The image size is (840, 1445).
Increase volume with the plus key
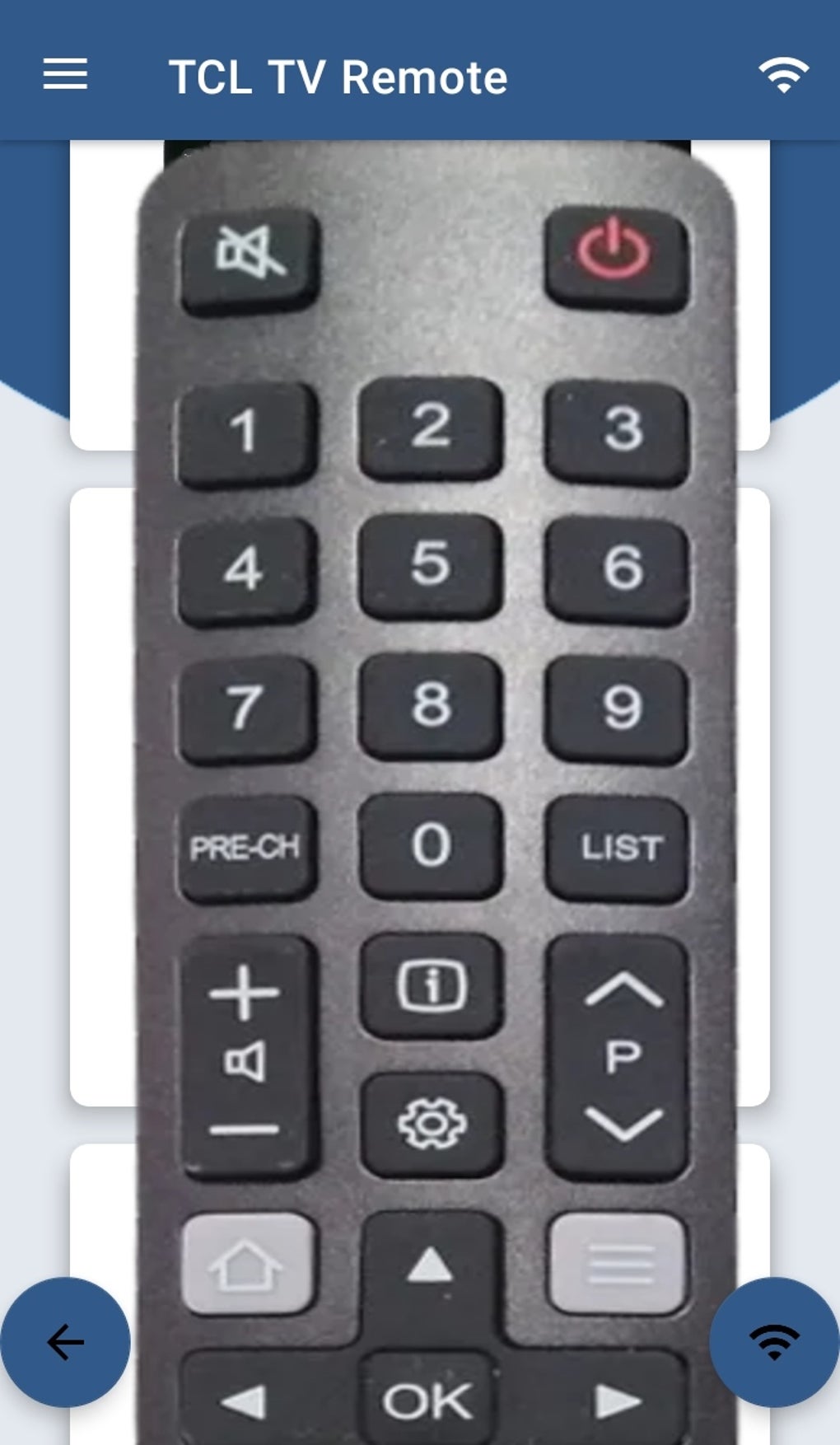[245, 993]
